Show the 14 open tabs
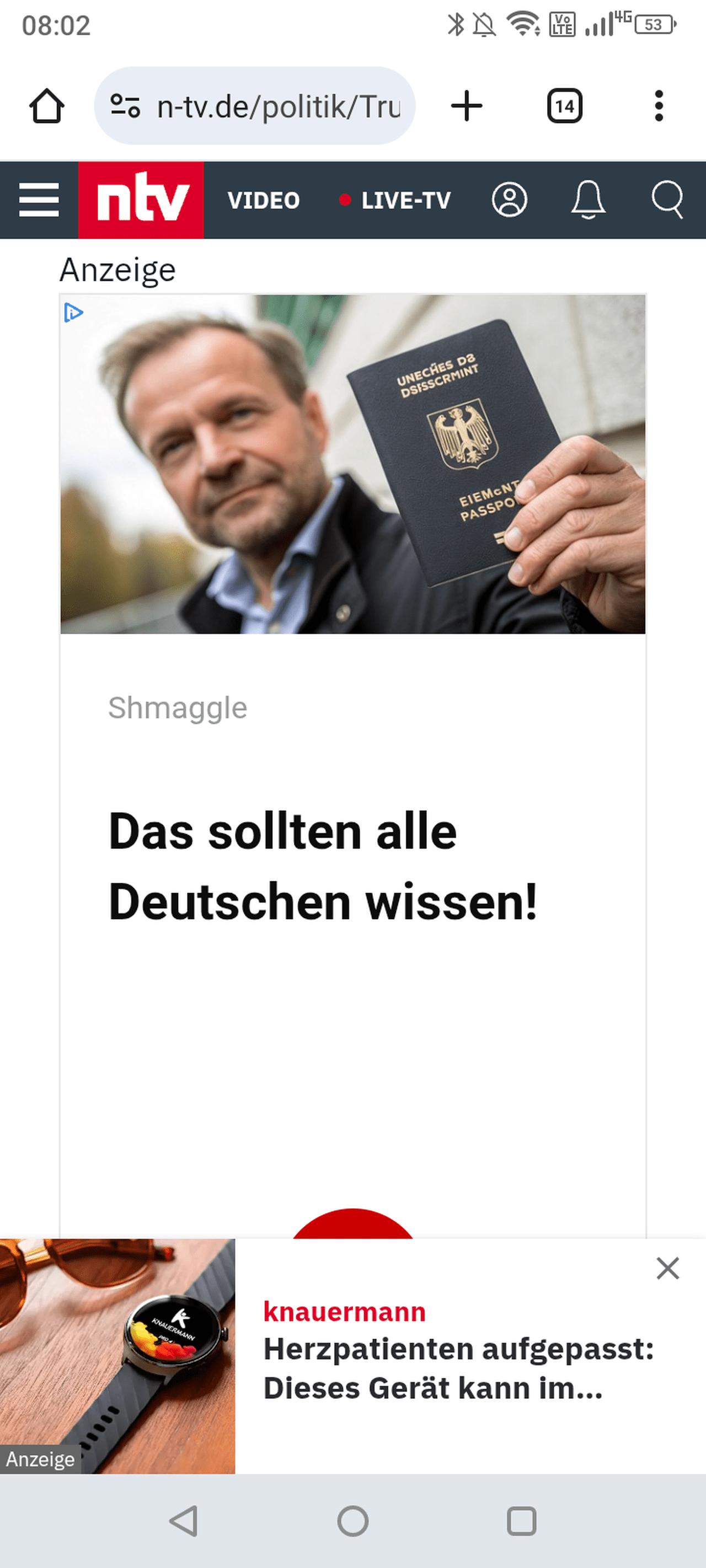This screenshot has width=706, height=1568. (x=565, y=106)
